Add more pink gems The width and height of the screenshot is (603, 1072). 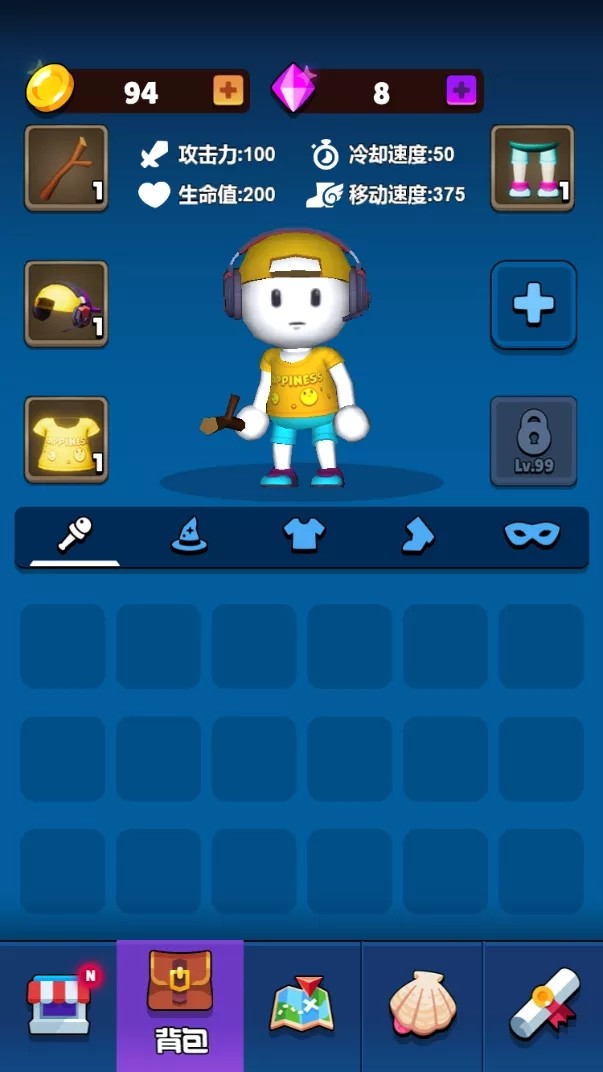(x=461, y=91)
